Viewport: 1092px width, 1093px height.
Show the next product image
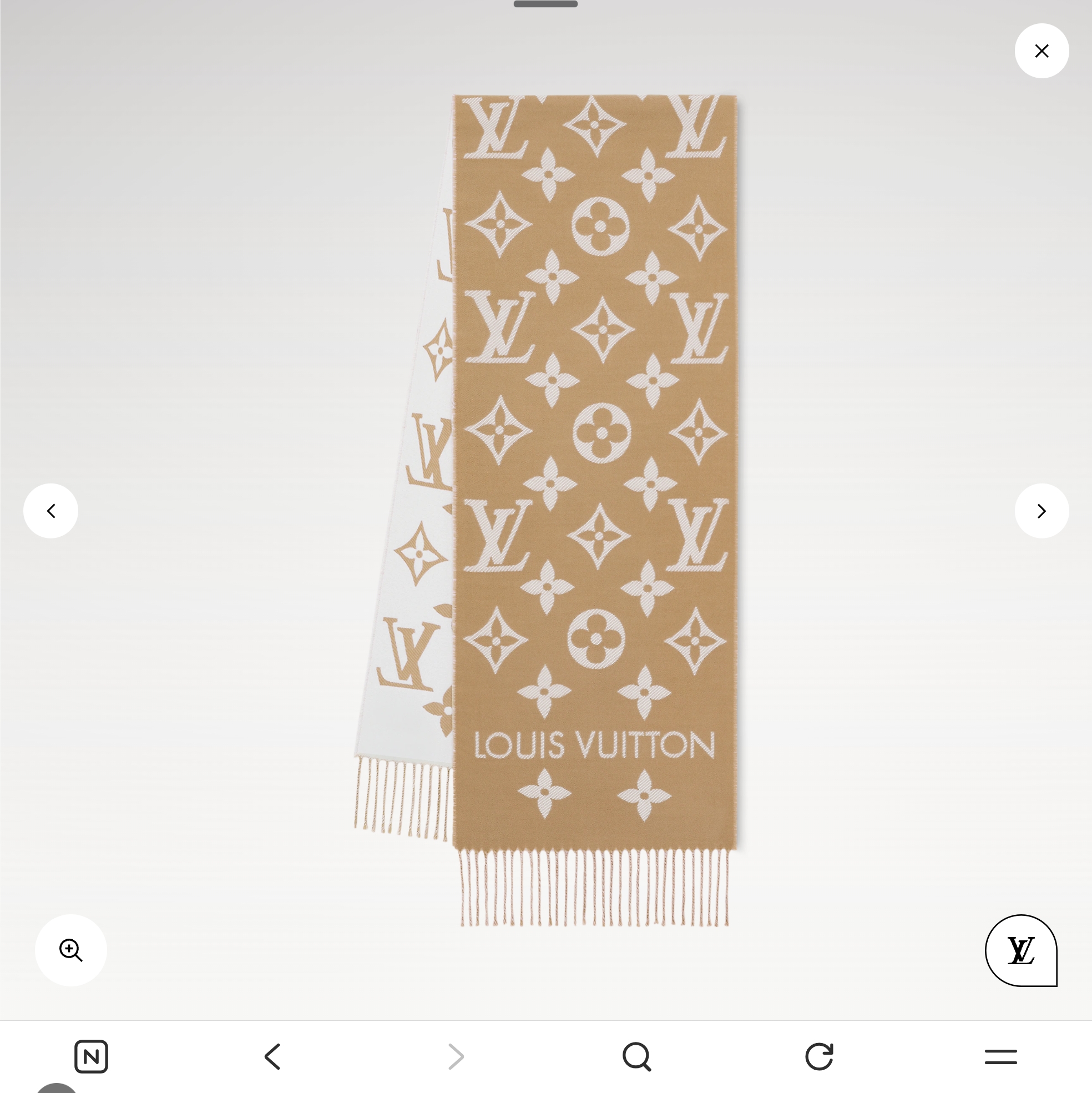point(1041,511)
